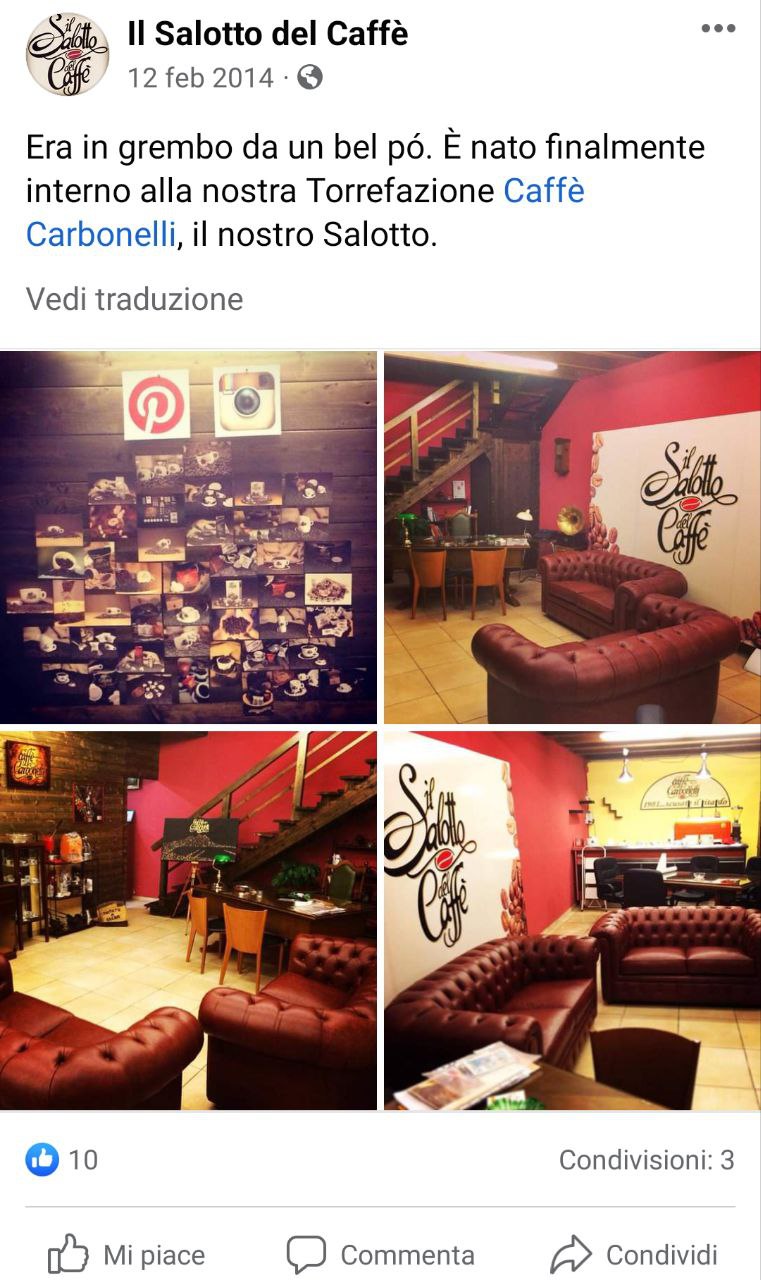Share the post with Condividi

[634, 1255]
